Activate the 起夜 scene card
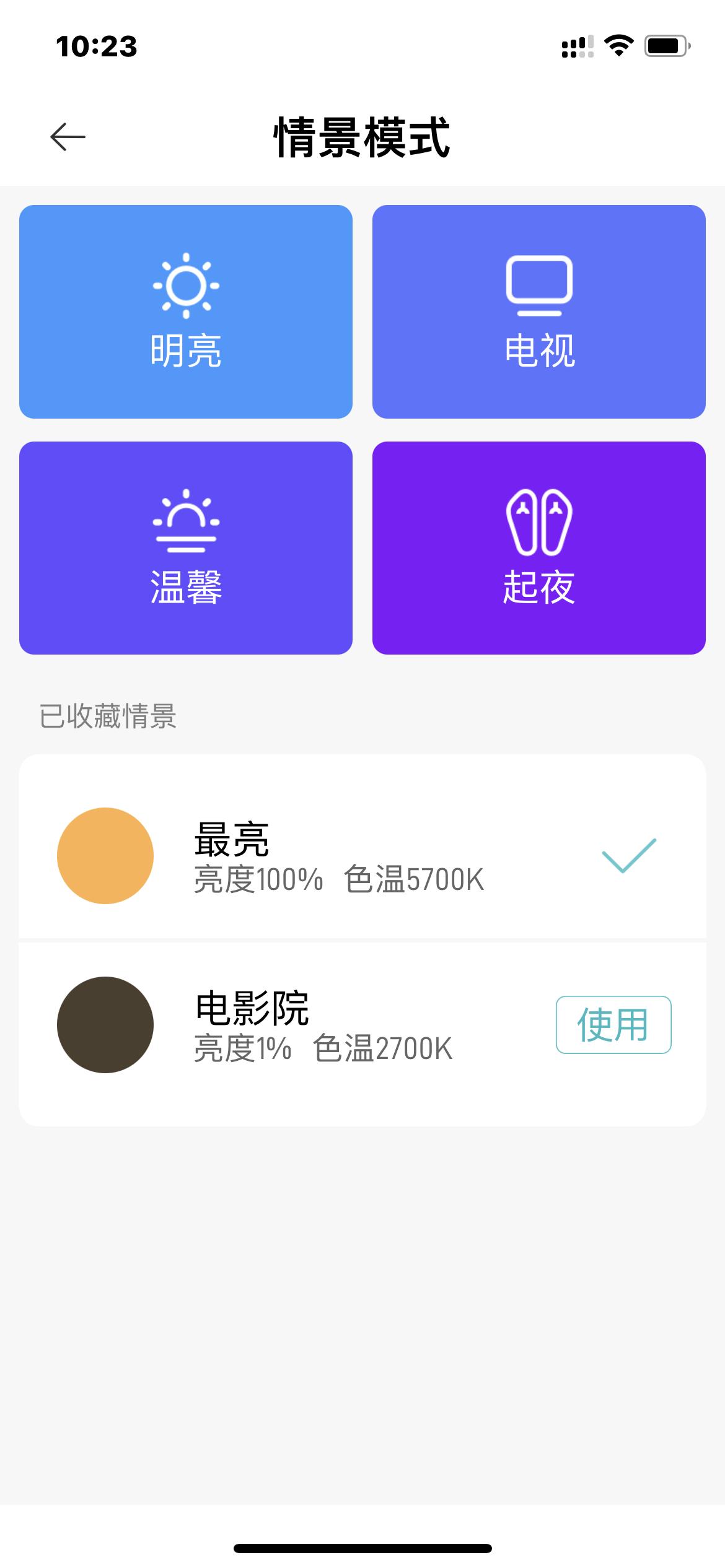 point(539,546)
